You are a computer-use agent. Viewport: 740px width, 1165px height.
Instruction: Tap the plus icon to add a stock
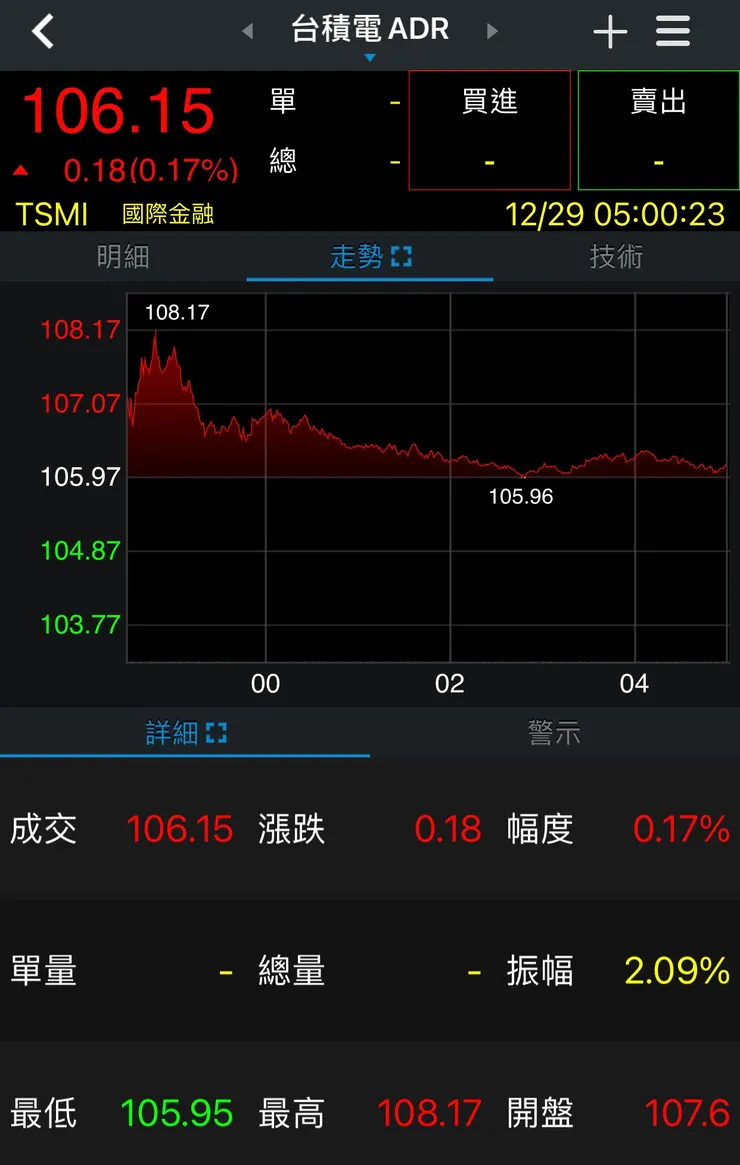(609, 31)
